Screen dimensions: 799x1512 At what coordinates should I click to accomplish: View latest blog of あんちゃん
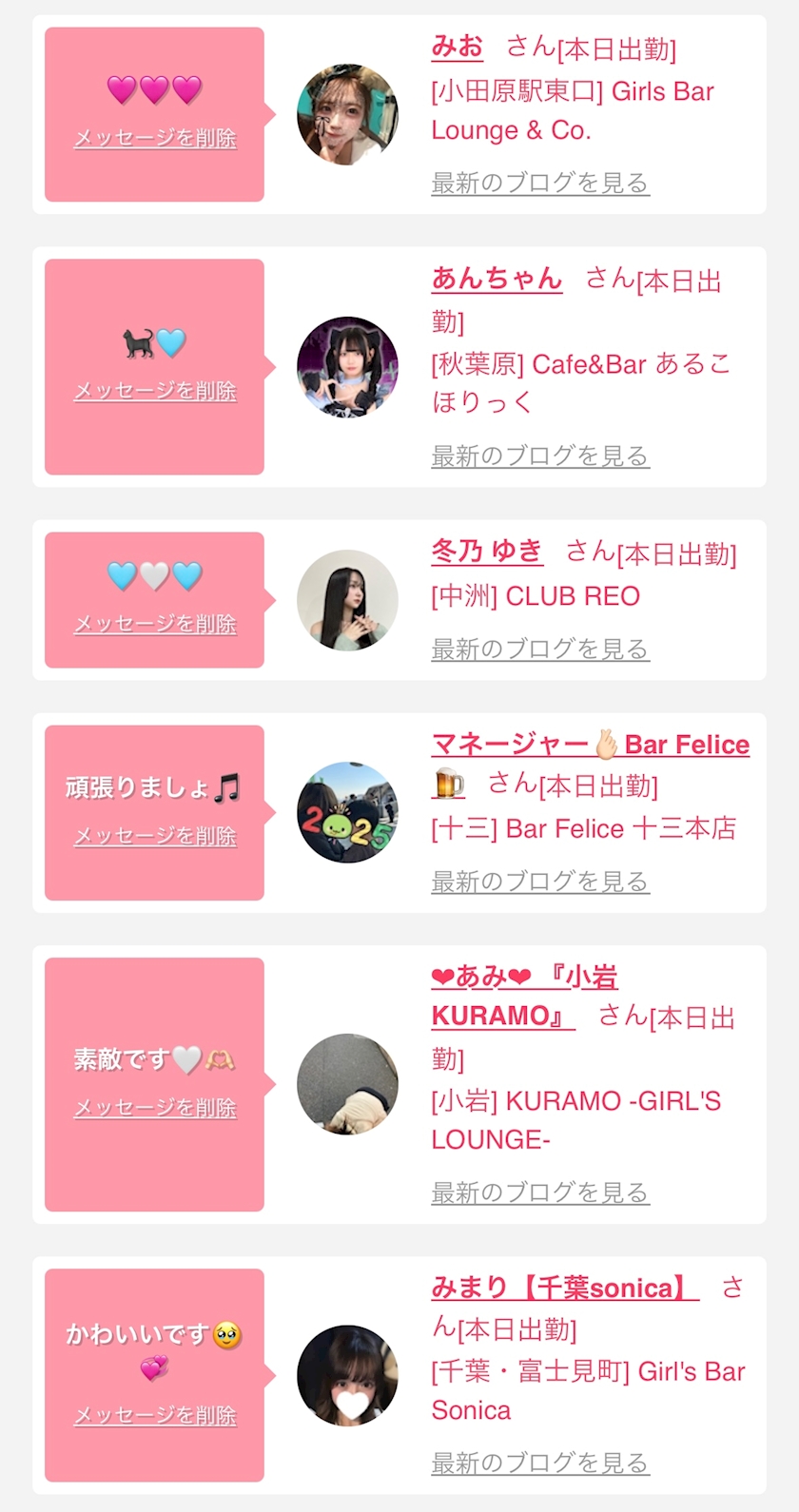pyautogui.click(x=539, y=456)
